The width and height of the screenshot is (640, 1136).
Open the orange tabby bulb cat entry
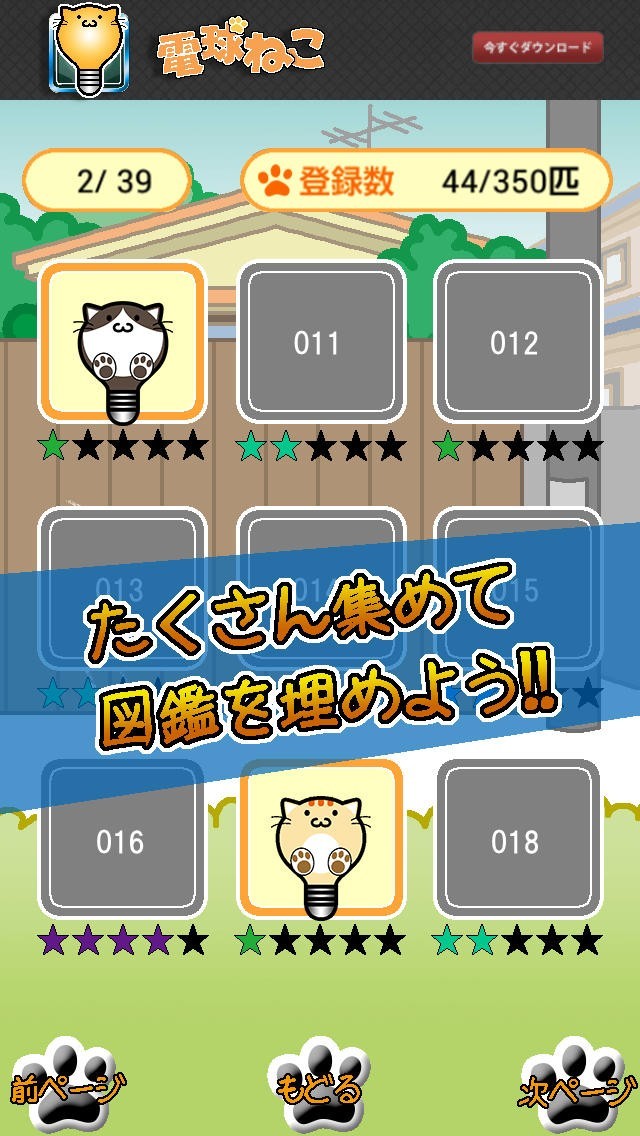320,840
